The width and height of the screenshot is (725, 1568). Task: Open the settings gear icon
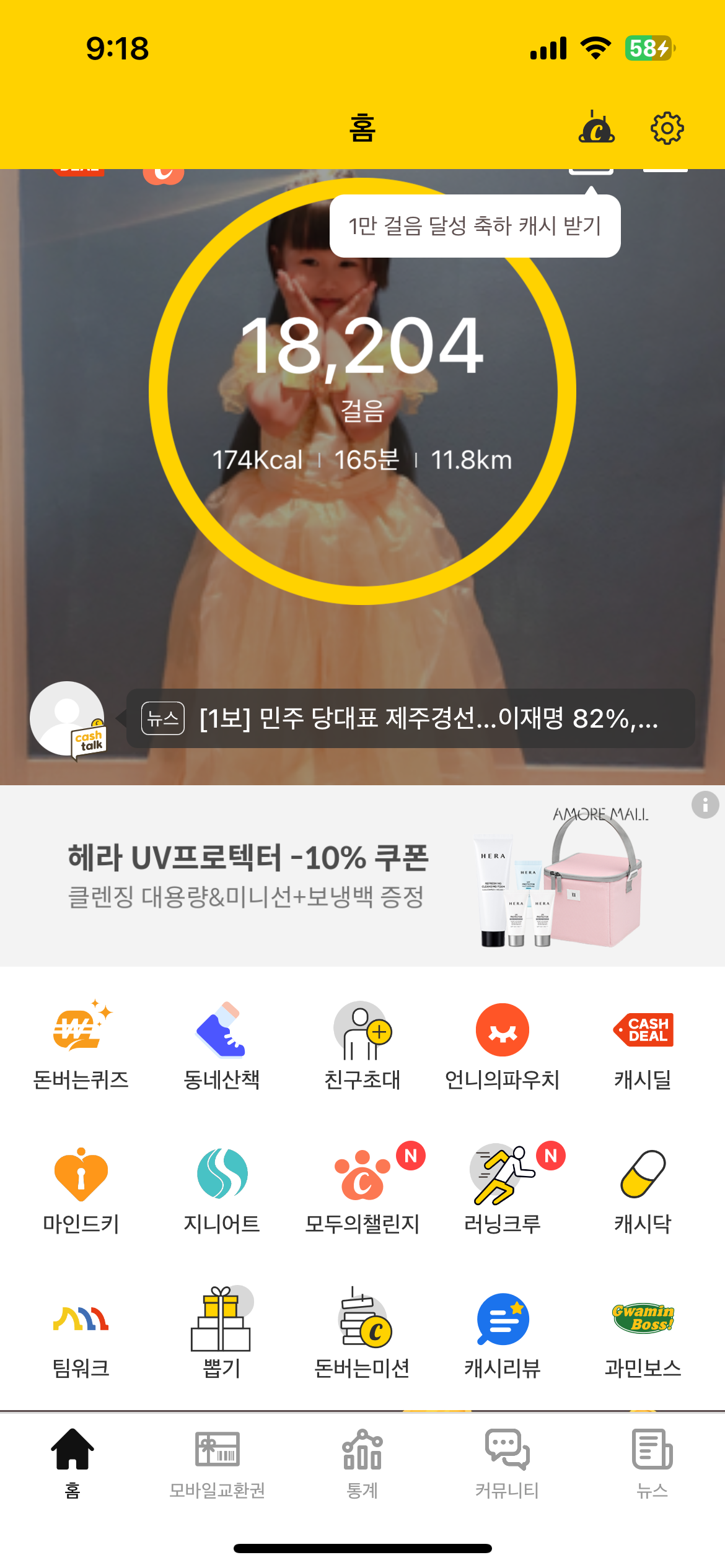tap(667, 128)
